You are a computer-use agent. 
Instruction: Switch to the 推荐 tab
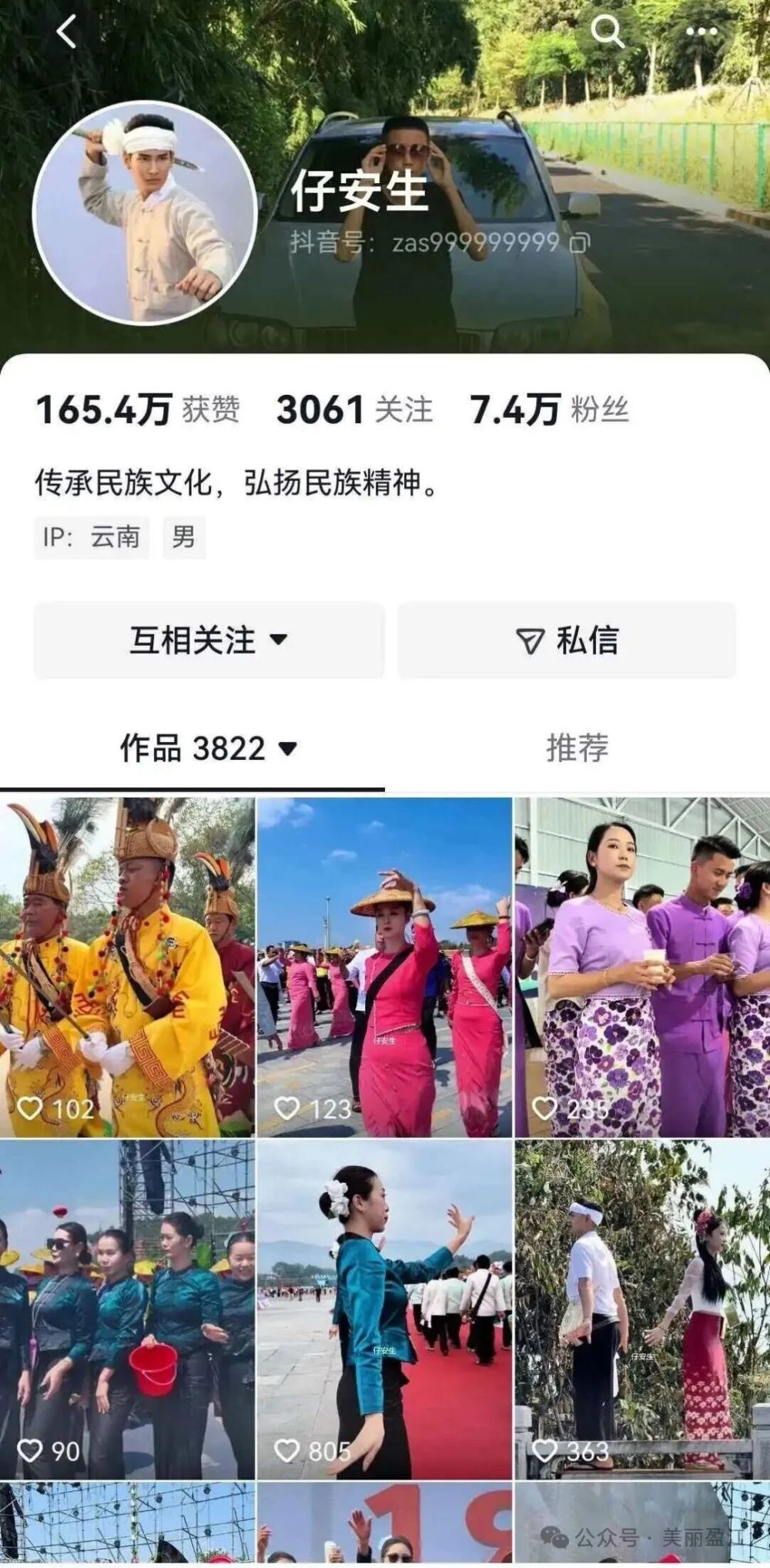[577, 748]
